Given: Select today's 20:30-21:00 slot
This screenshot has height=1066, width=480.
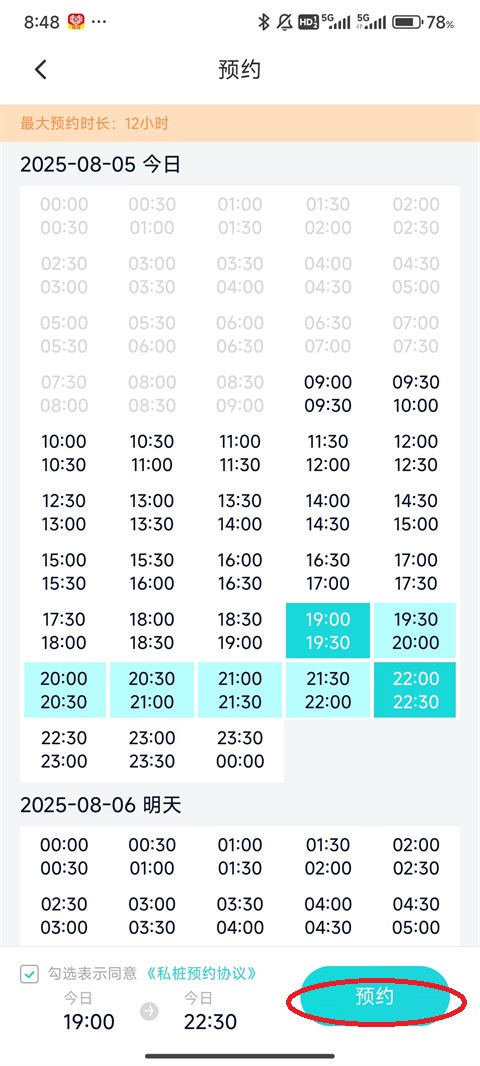Looking at the screenshot, I should [x=152, y=690].
